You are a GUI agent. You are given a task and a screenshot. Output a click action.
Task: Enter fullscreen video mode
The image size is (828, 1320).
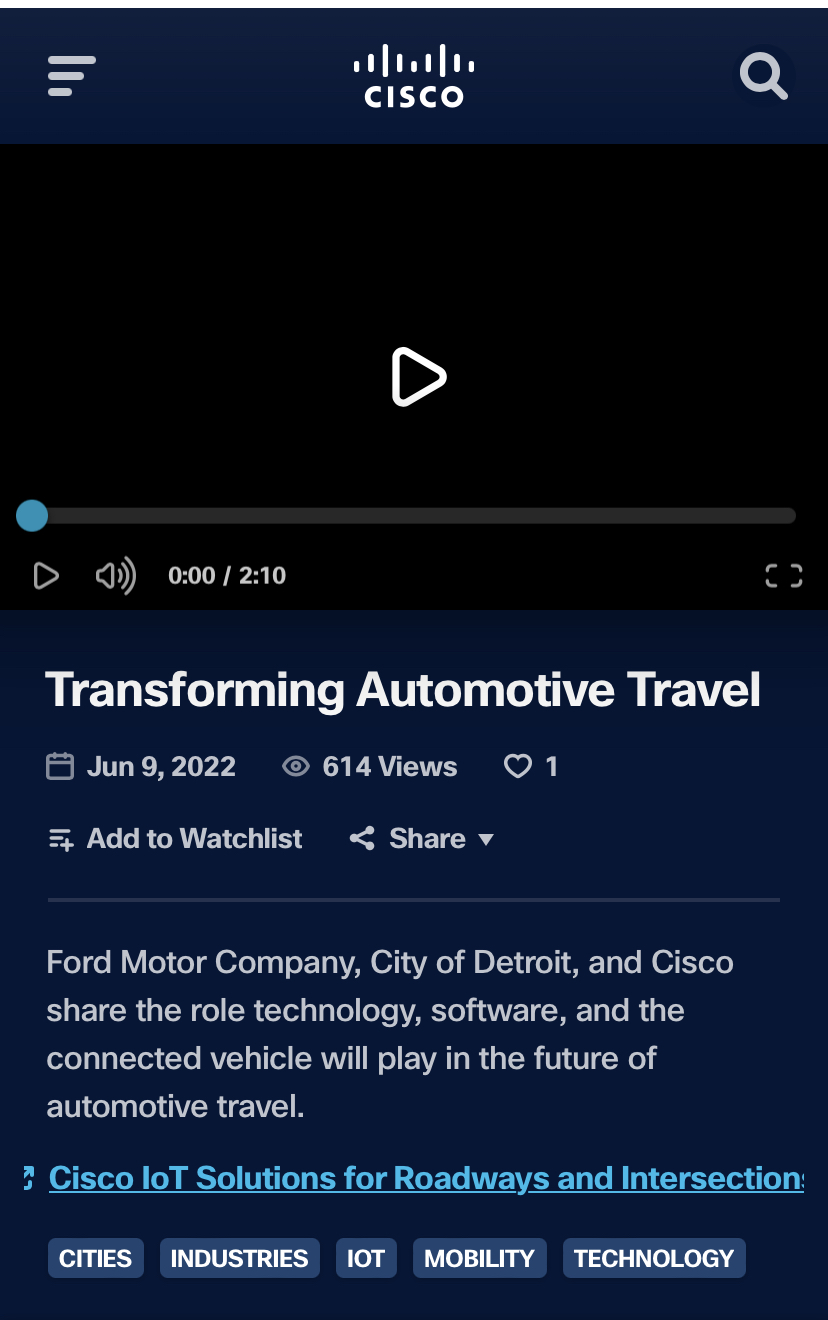783,575
